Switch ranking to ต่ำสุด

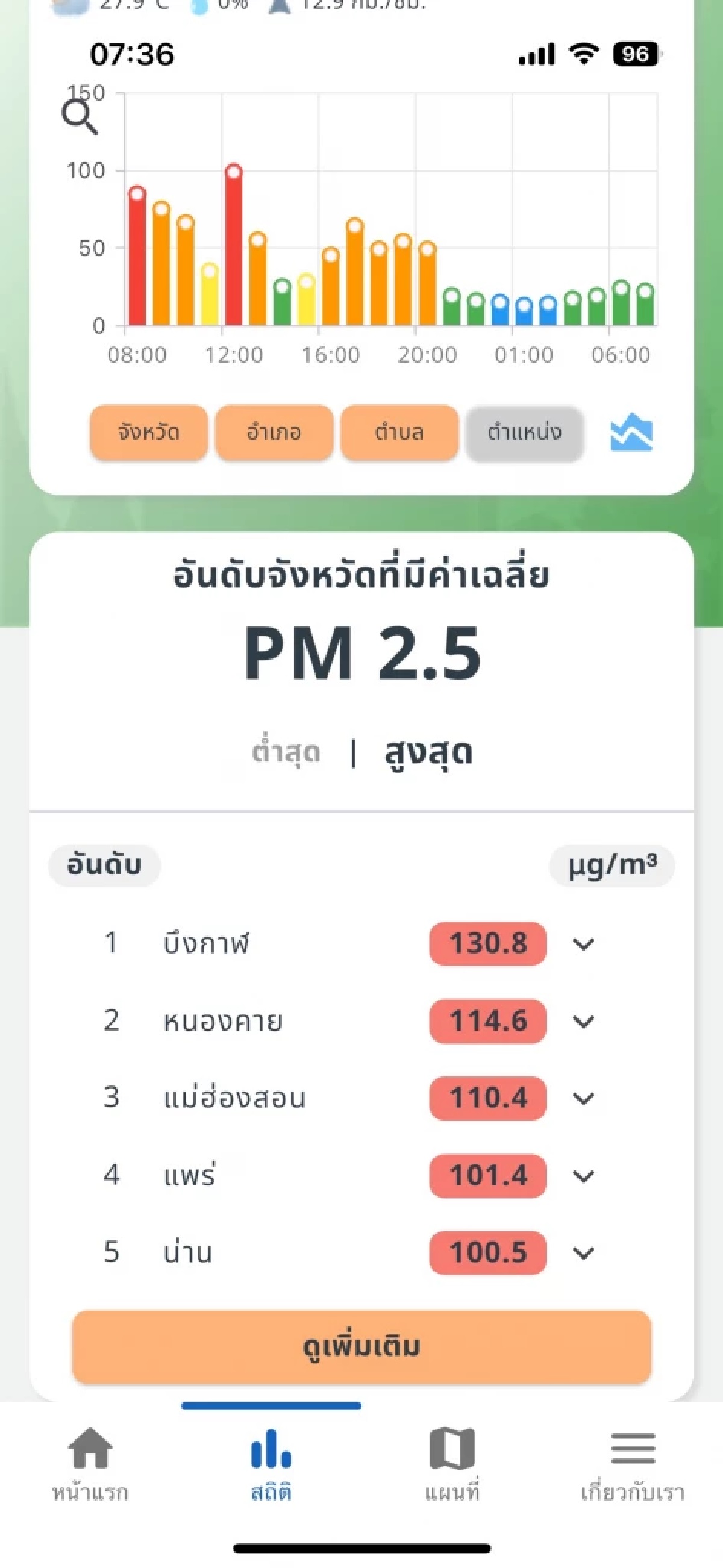coord(286,752)
